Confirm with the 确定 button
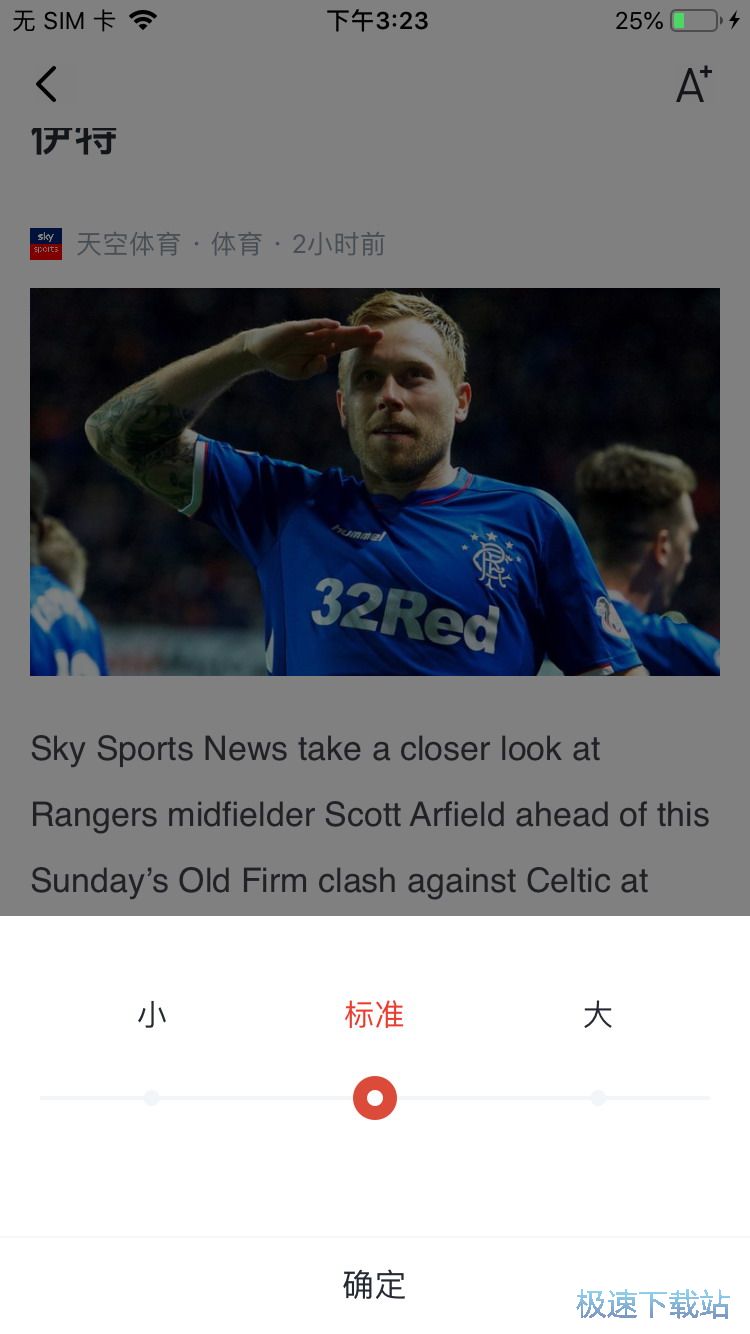 click(x=374, y=1284)
